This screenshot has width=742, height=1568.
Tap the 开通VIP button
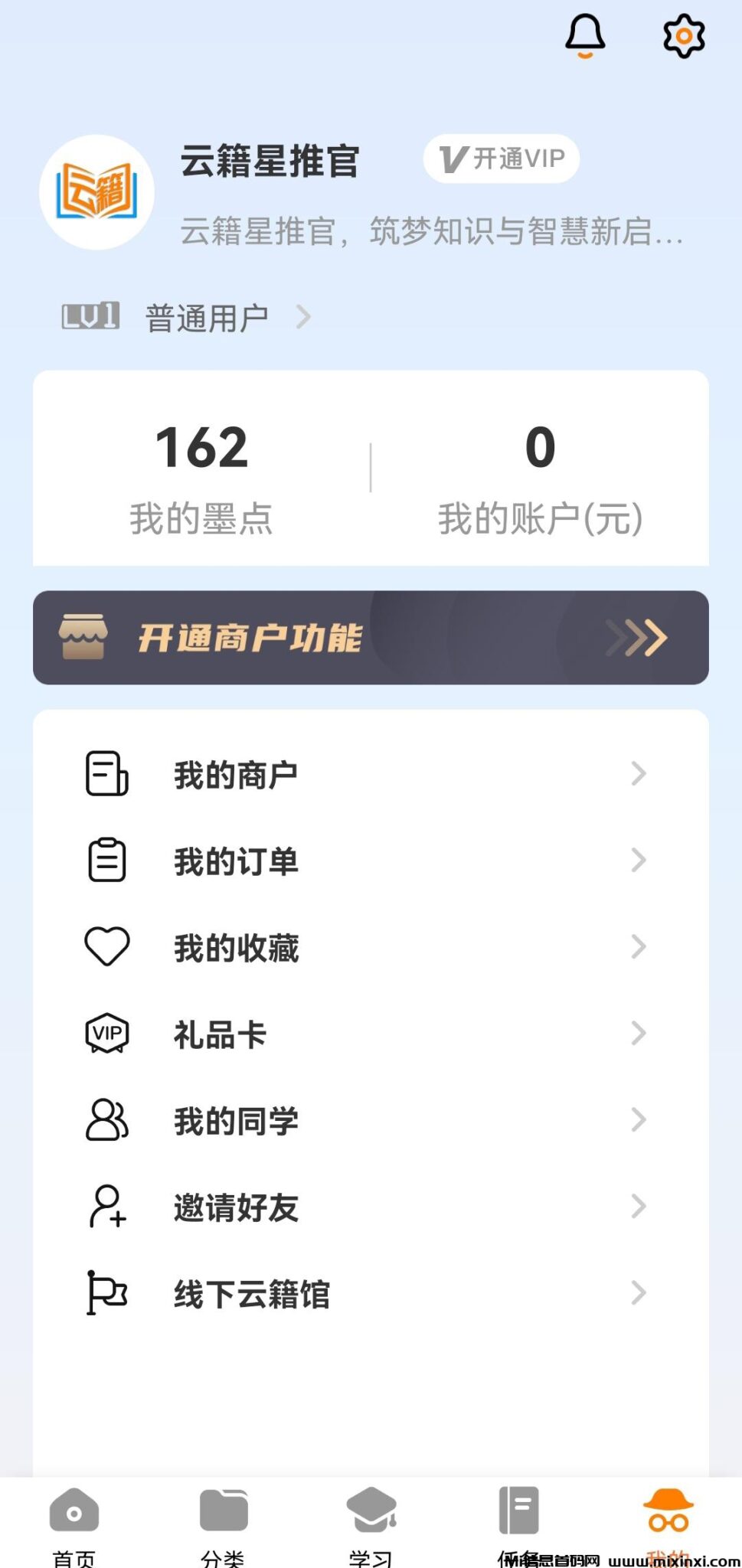click(502, 159)
